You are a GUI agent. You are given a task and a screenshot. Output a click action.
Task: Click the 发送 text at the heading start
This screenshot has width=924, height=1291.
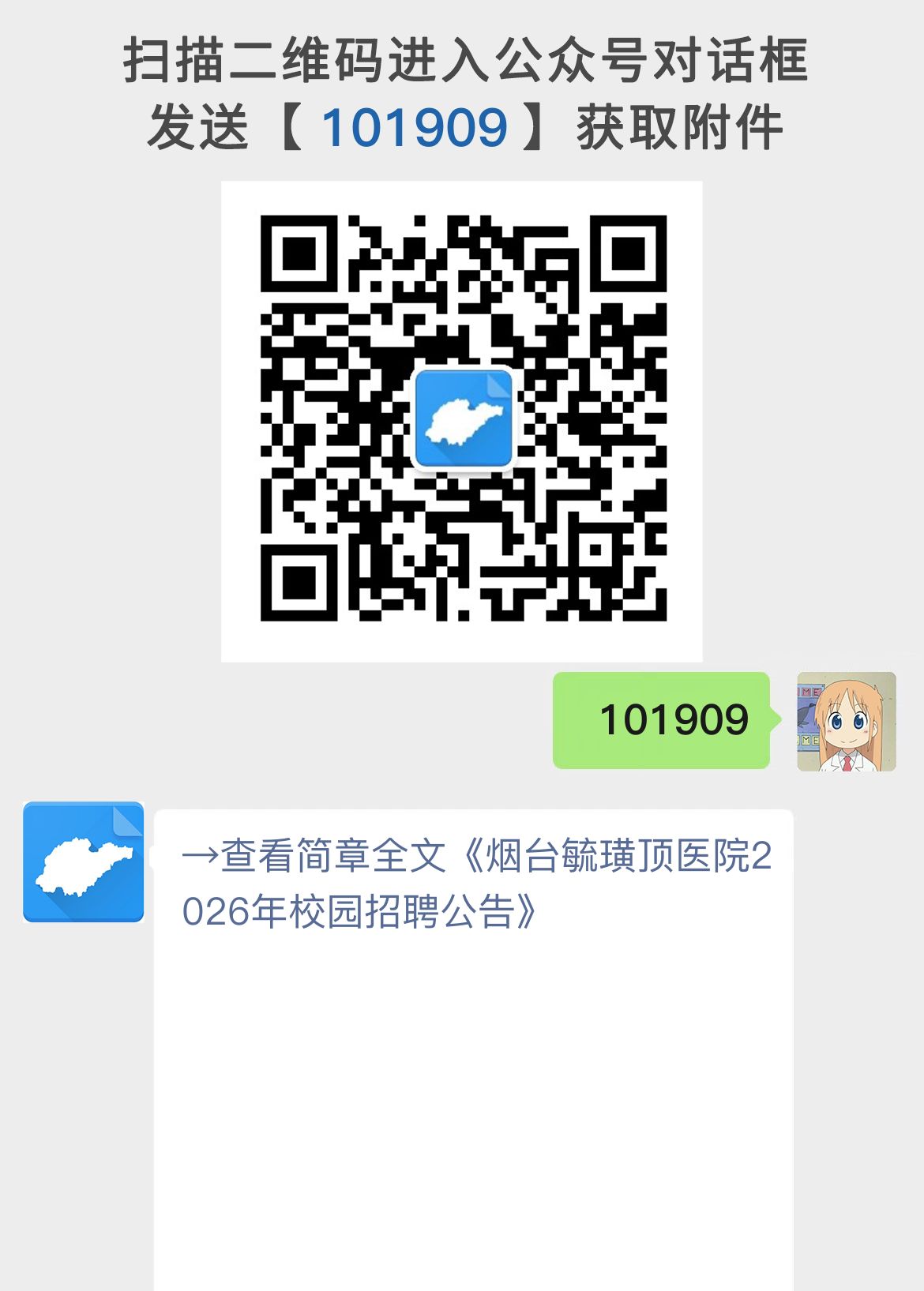click(x=196, y=126)
